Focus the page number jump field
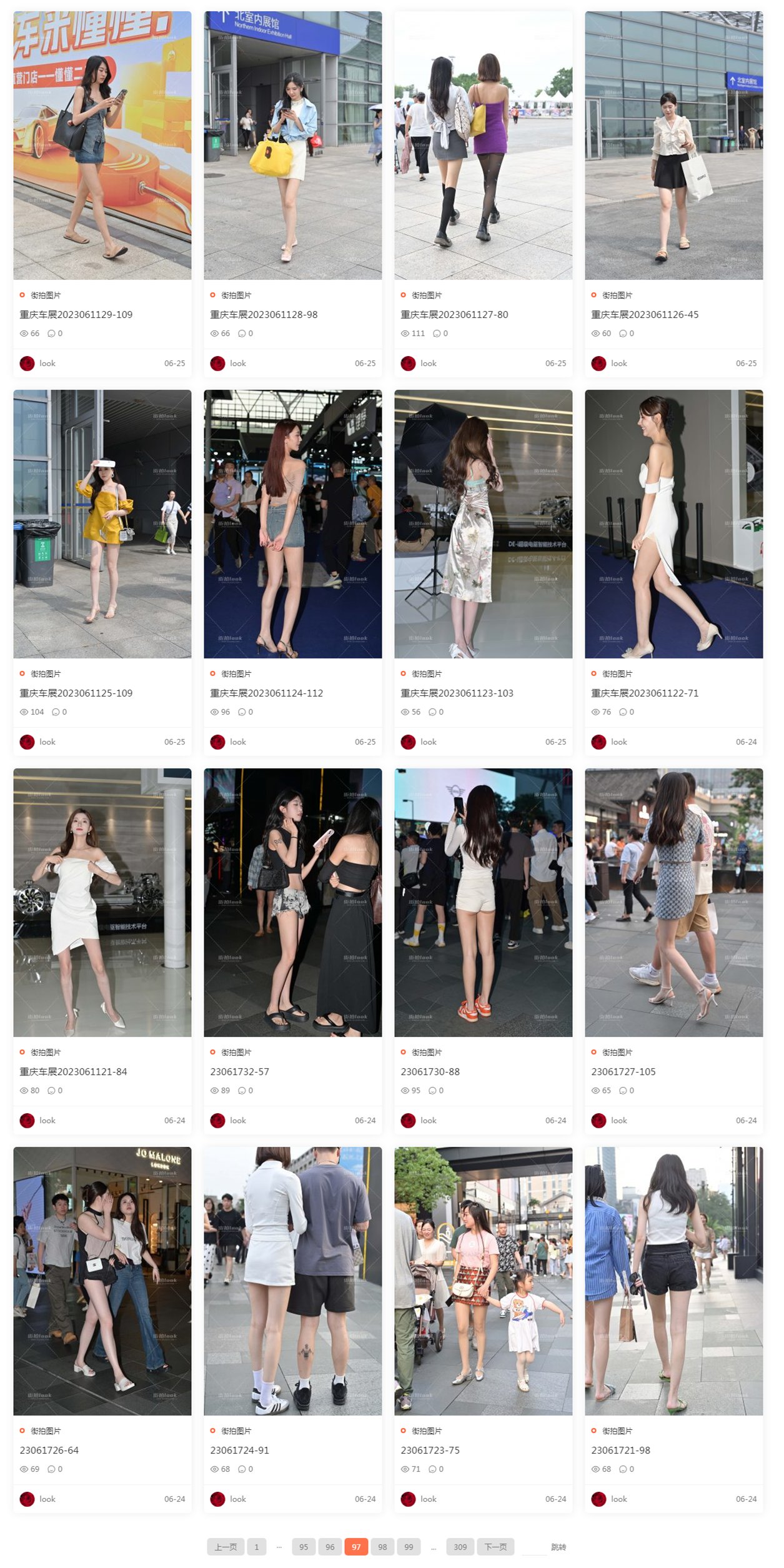Screen dimensions: 784x1568 [x=533, y=1547]
